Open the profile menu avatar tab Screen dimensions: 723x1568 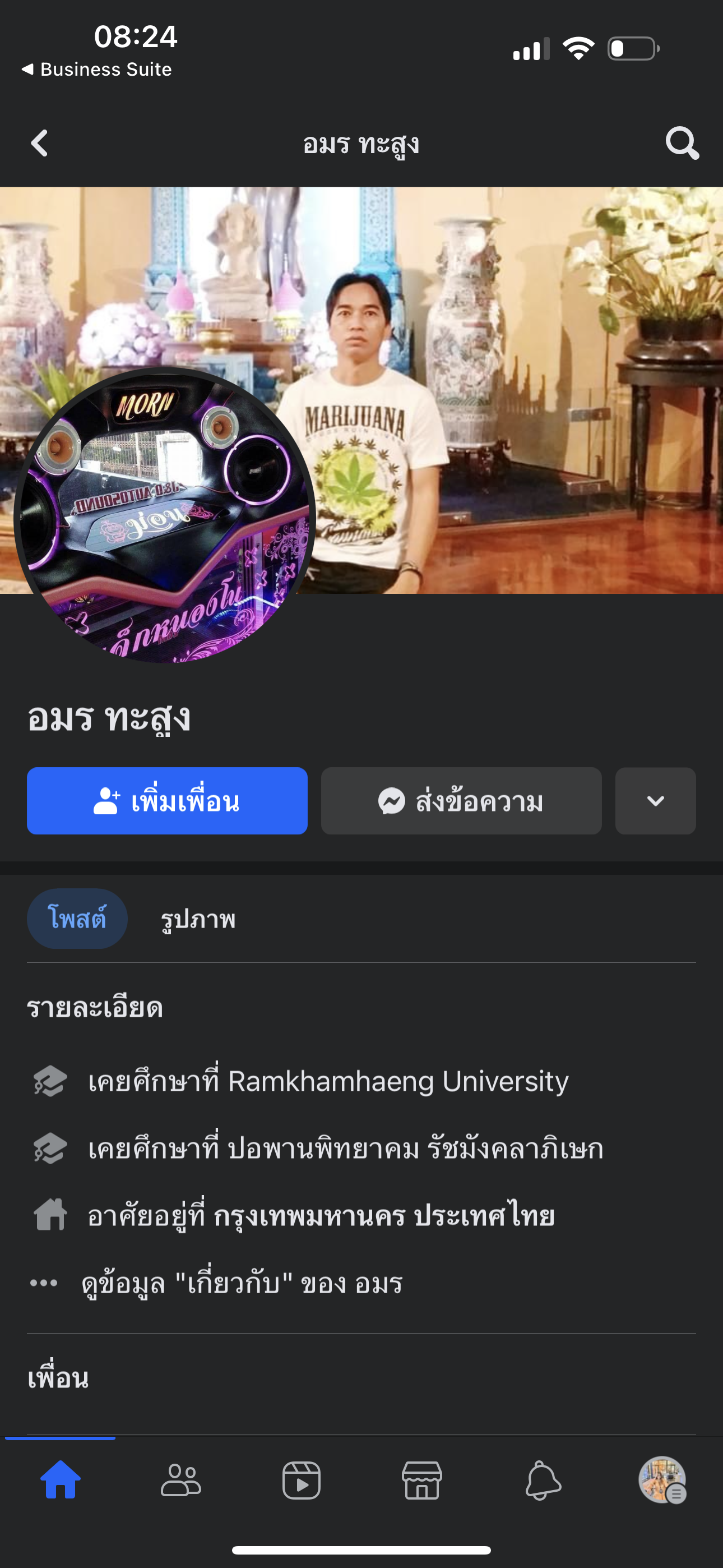click(x=662, y=1481)
